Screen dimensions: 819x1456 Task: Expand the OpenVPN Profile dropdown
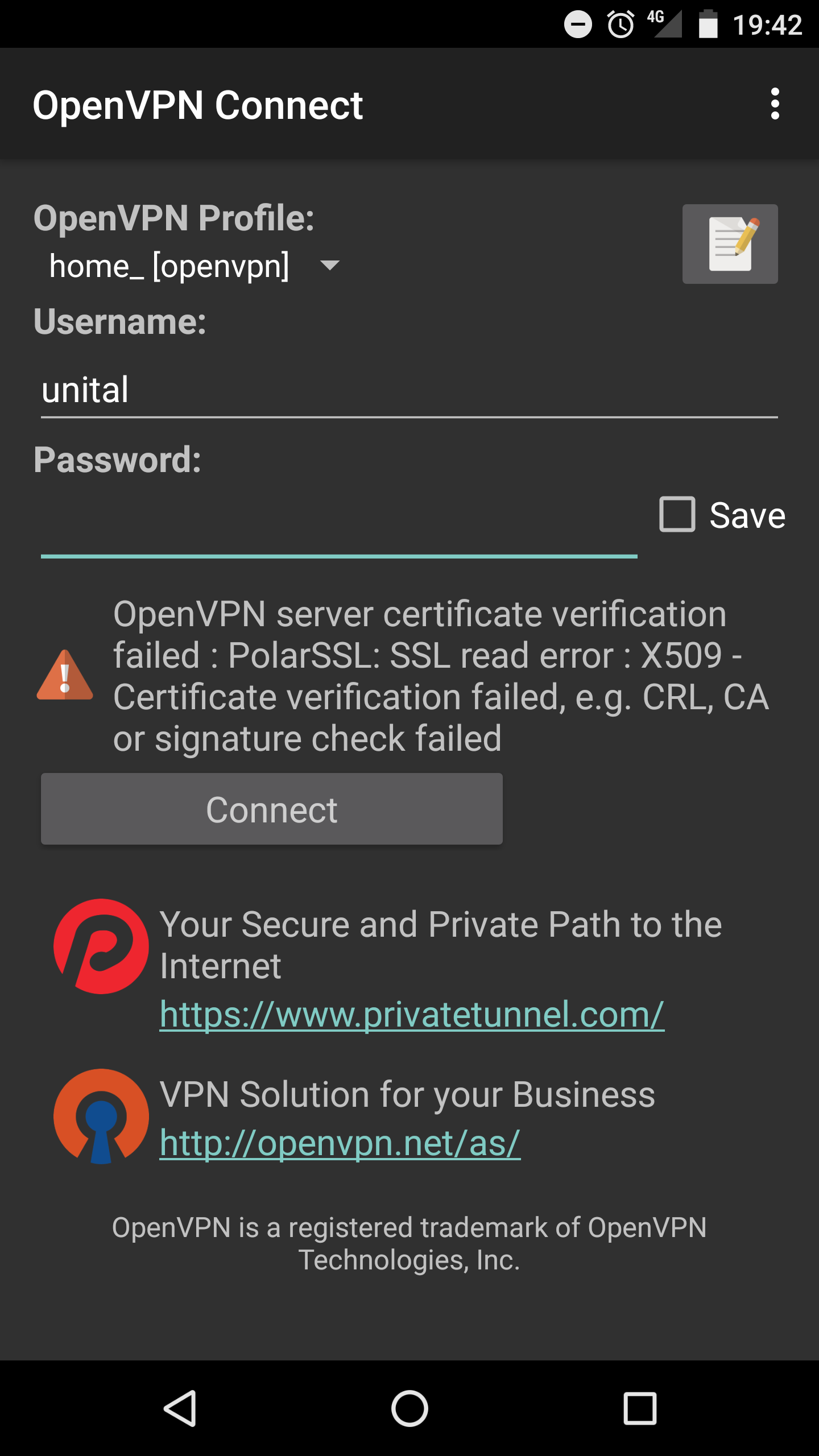click(x=195, y=266)
